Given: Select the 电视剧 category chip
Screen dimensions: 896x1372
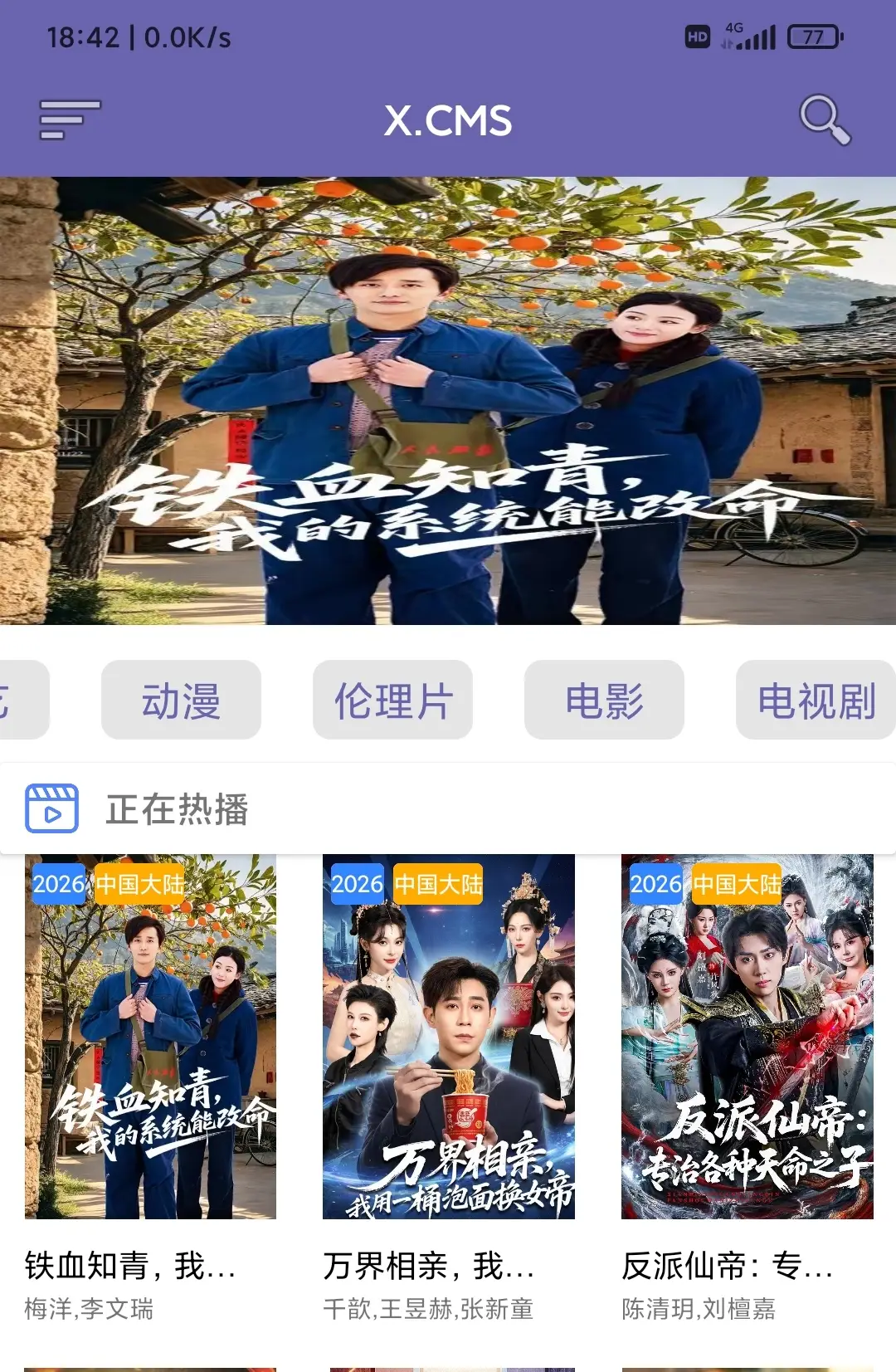Looking at the screenshot, I should click(815, 700).
